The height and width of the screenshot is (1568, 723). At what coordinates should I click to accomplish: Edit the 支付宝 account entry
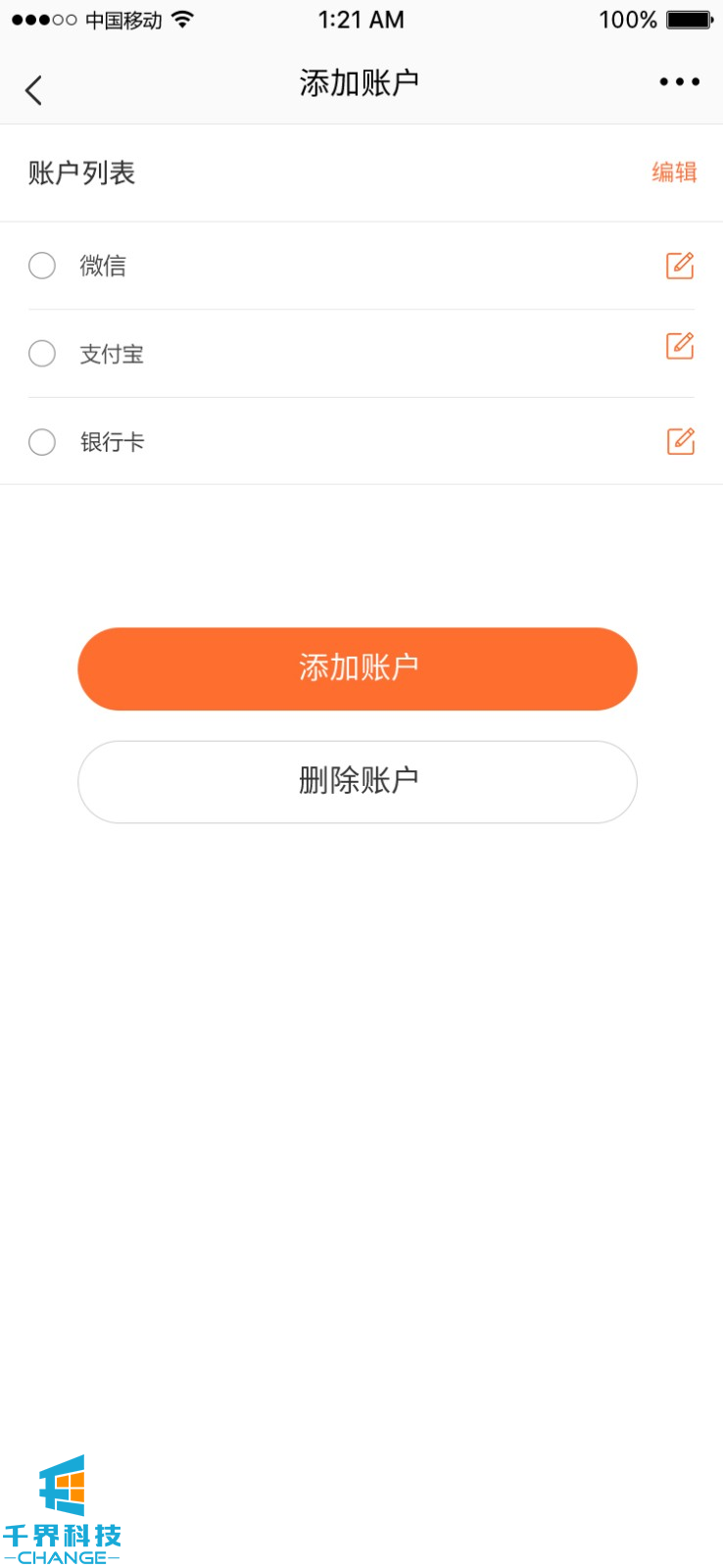click(x=680, y=346)
